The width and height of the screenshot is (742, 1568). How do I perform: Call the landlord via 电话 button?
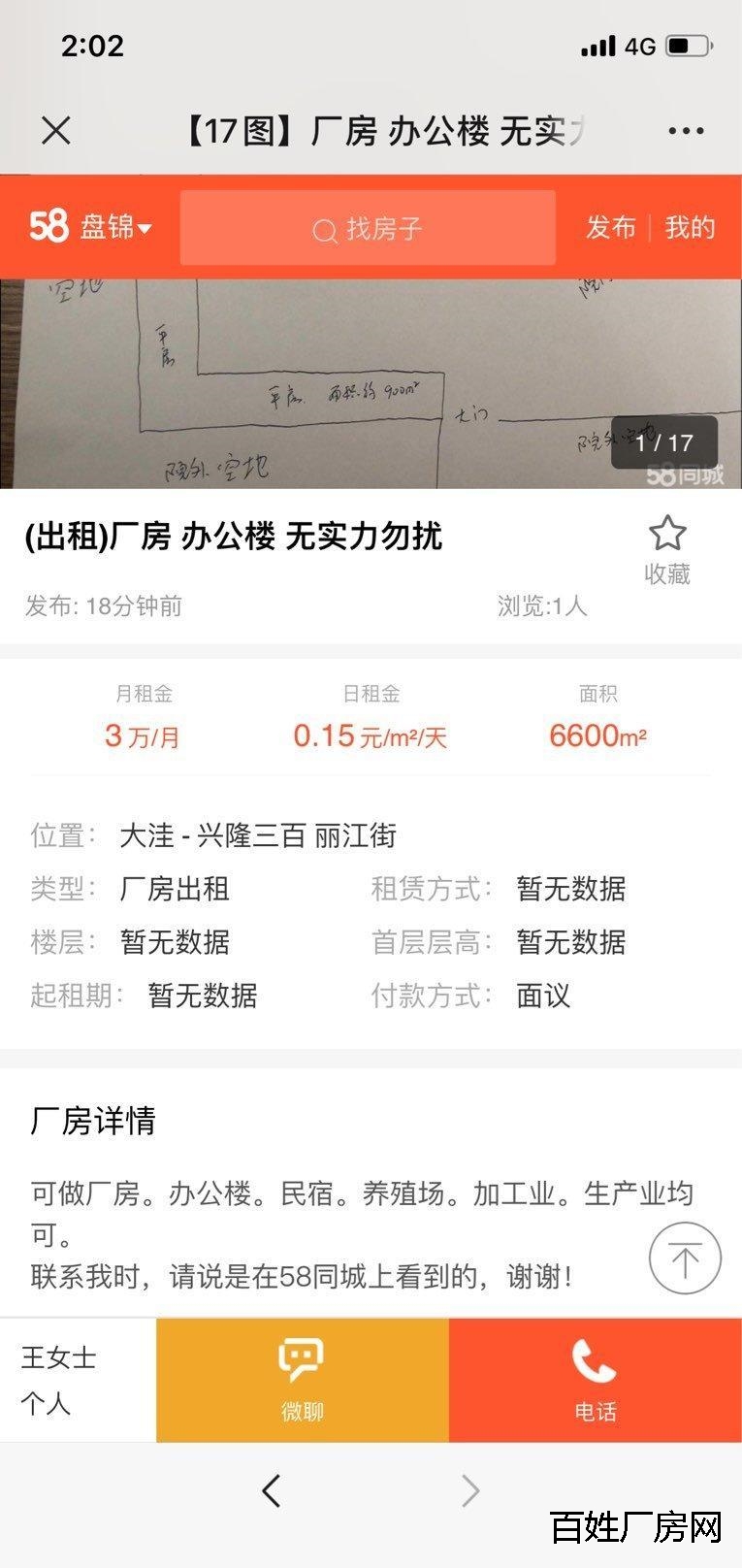[595, 1379]
